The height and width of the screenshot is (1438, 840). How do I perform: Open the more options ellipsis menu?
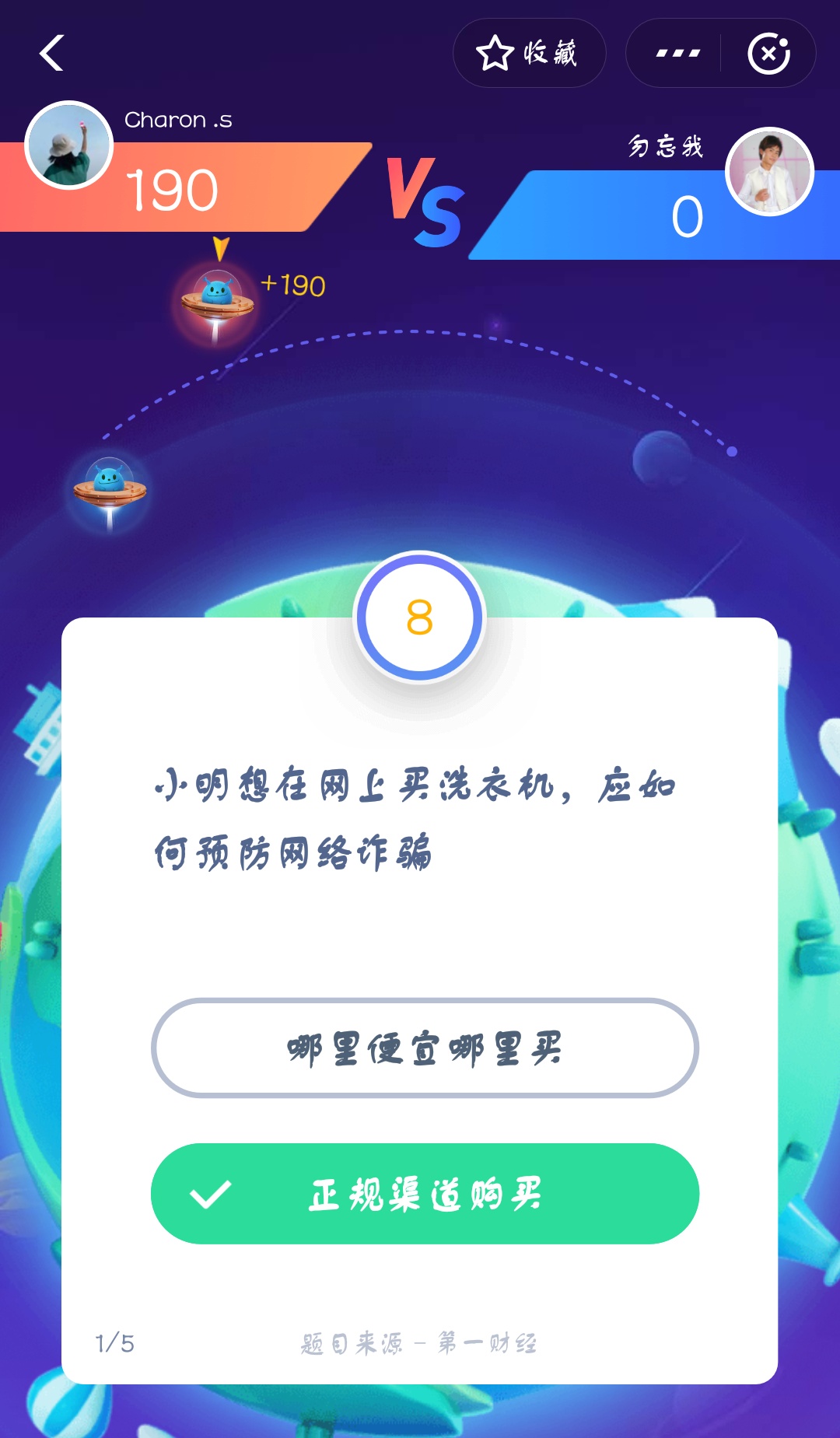[674, 53]
